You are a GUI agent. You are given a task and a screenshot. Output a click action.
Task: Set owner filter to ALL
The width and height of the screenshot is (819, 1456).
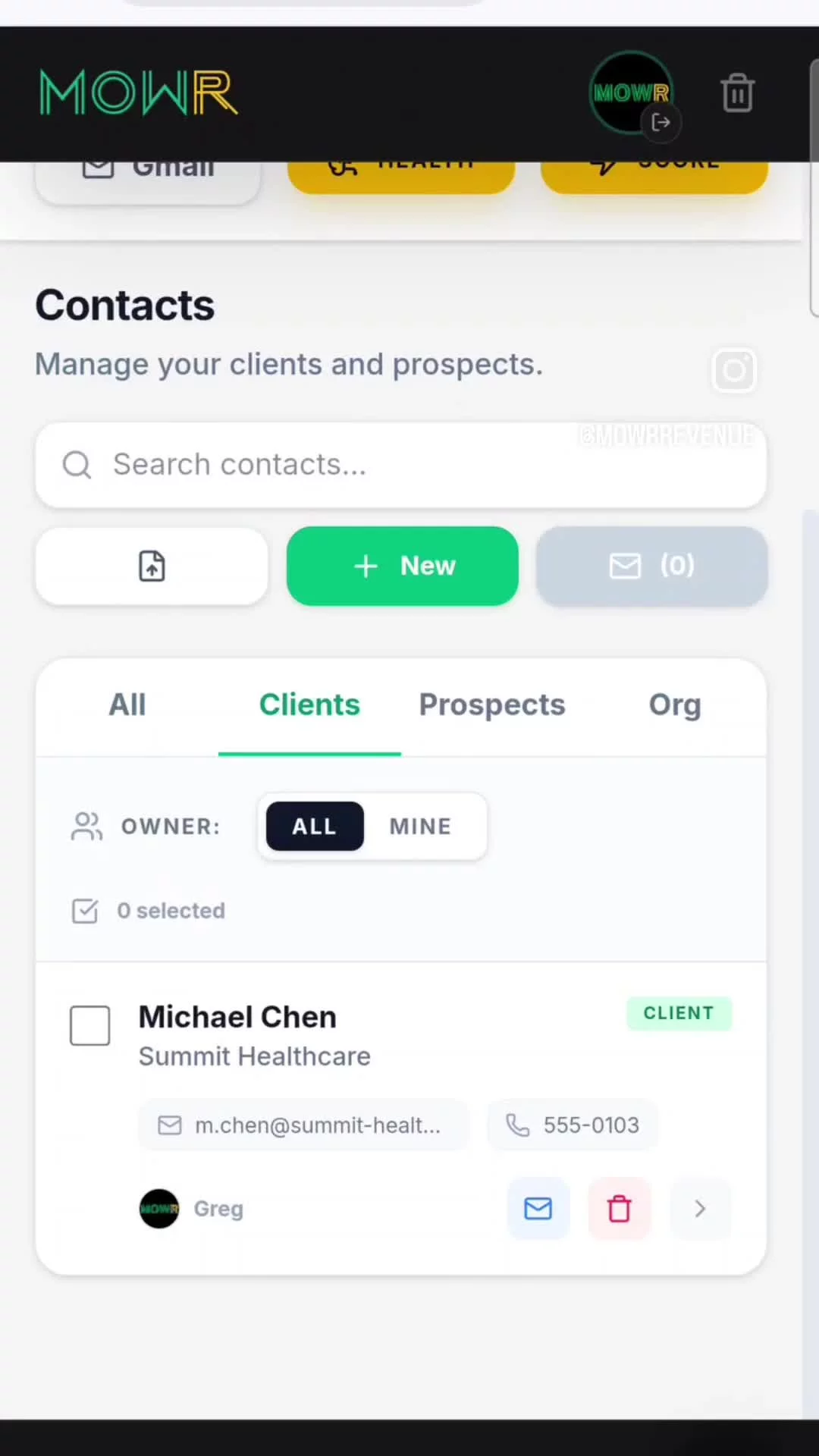[315, 827]
